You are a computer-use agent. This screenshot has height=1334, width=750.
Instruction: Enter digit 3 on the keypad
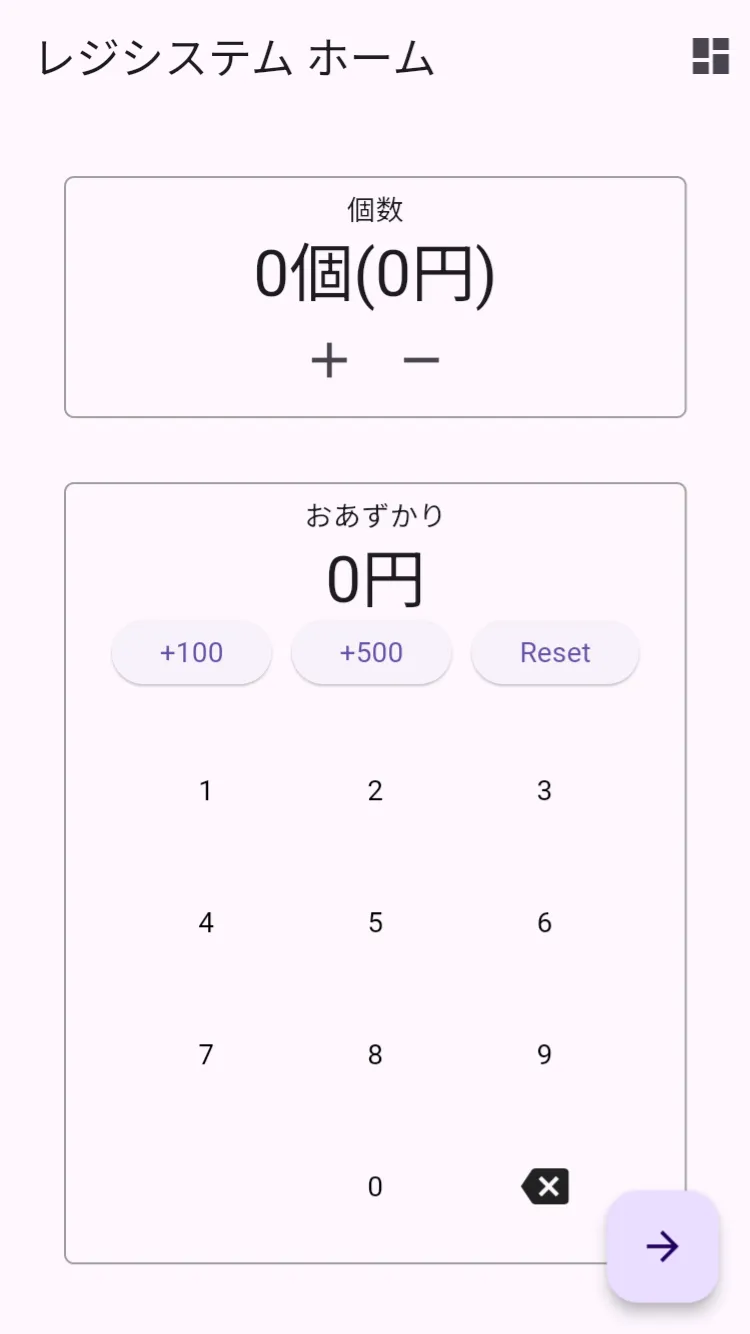tap(544, 791)
